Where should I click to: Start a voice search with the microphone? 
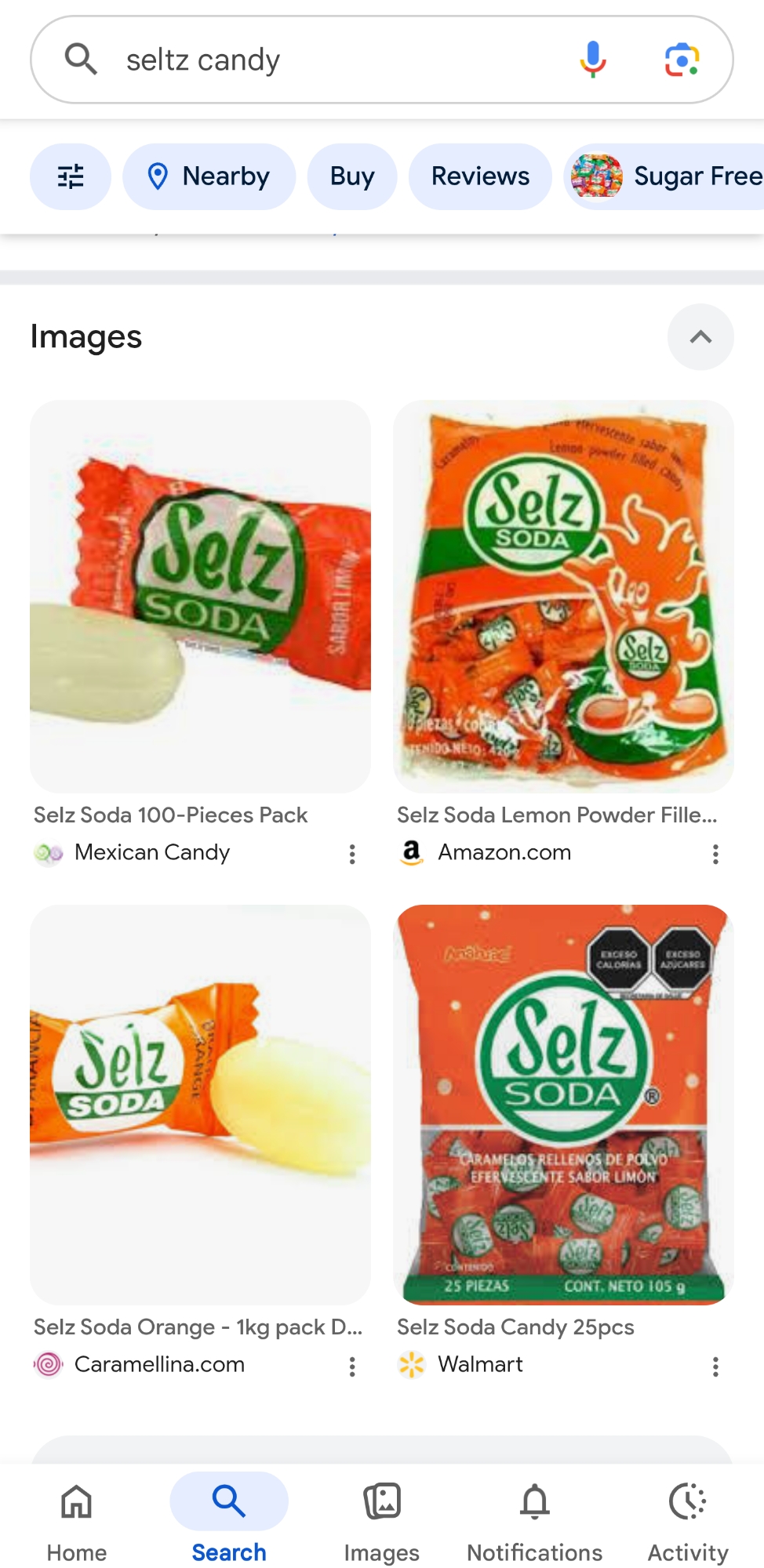(x=593, y=60)
